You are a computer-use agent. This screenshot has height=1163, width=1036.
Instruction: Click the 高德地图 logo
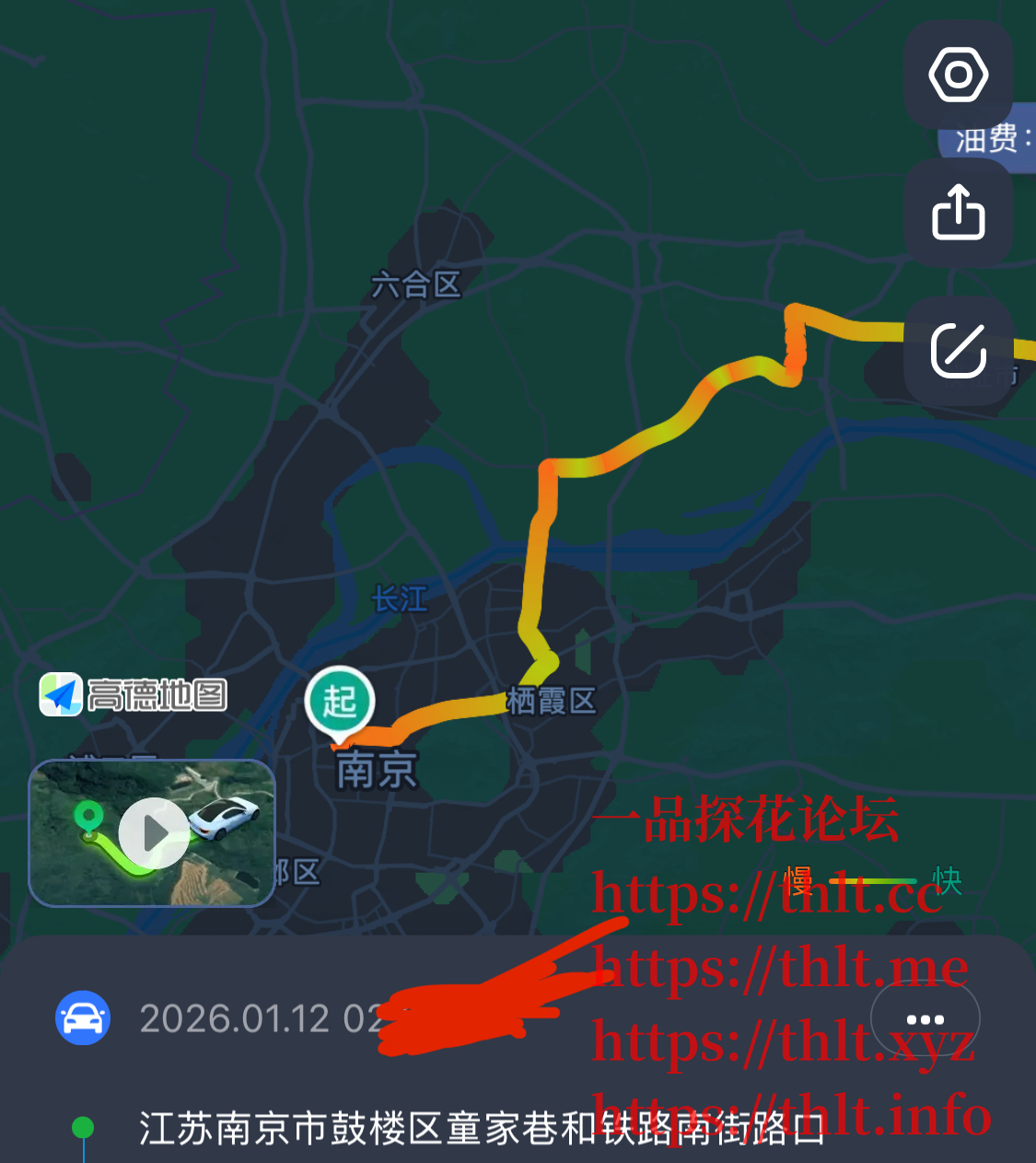coord(134,695)
